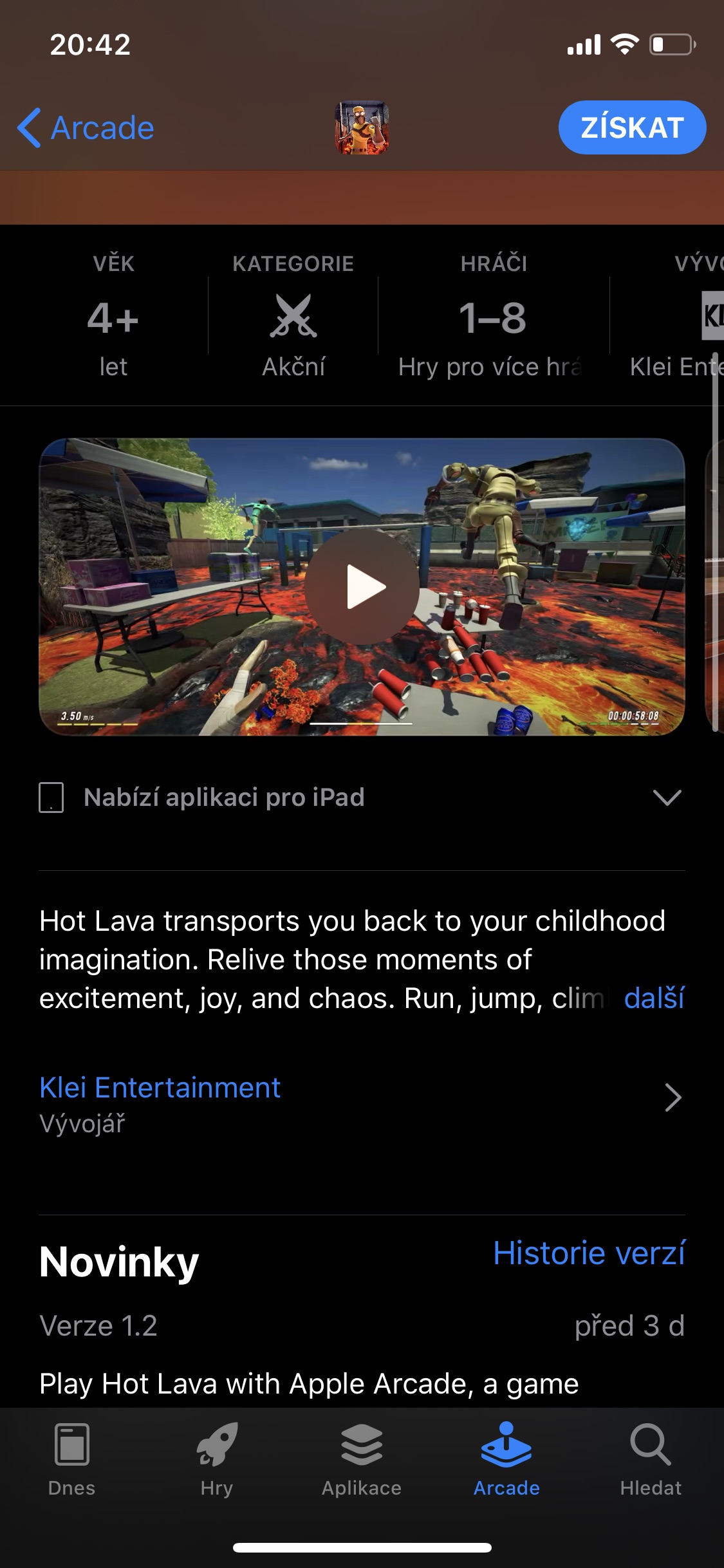Switch to the Hry tab

217,1461
